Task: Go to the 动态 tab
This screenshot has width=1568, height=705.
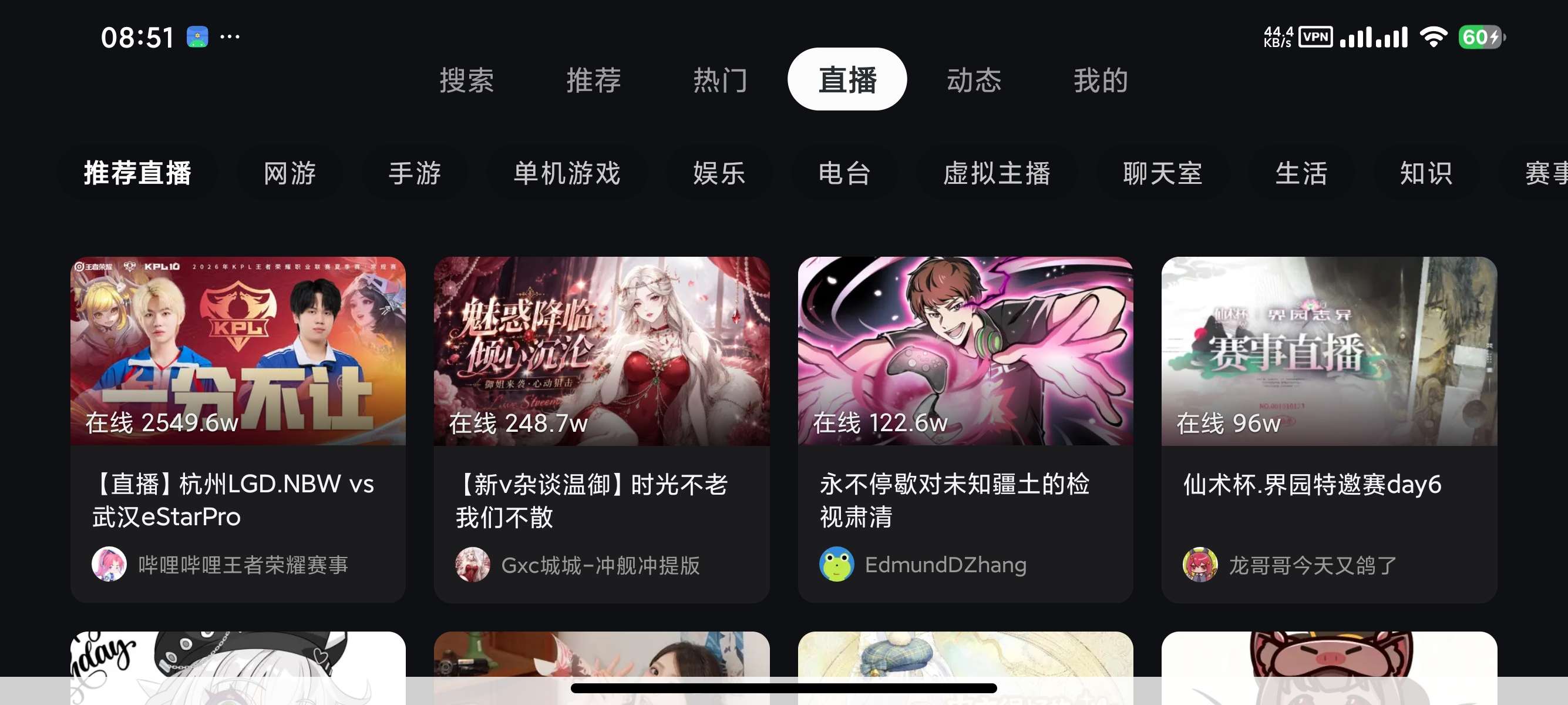Action: click(x=973, y=80)
